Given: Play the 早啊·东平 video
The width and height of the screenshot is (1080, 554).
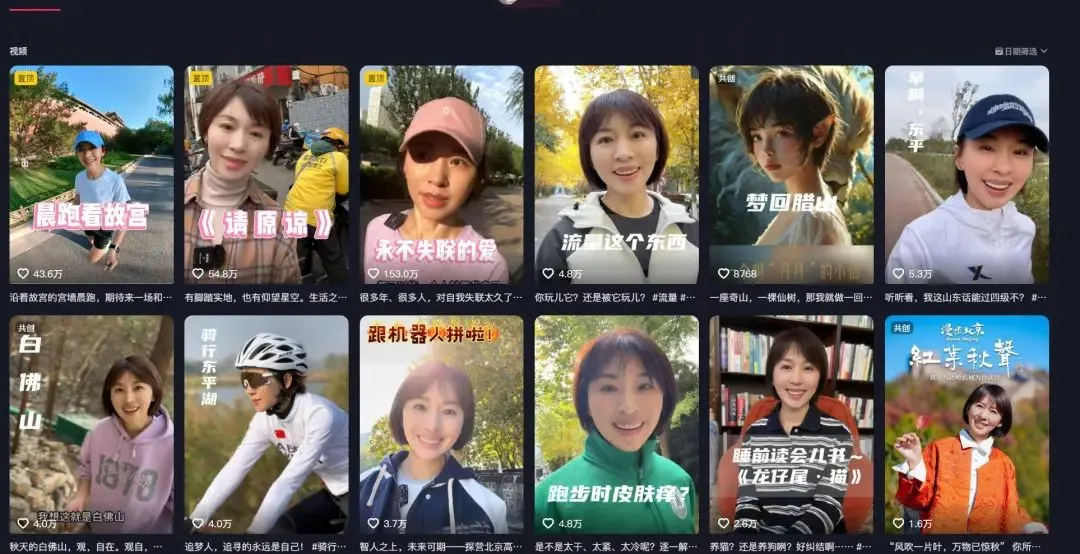Looking at the screenshot, I should click(966, 174).
